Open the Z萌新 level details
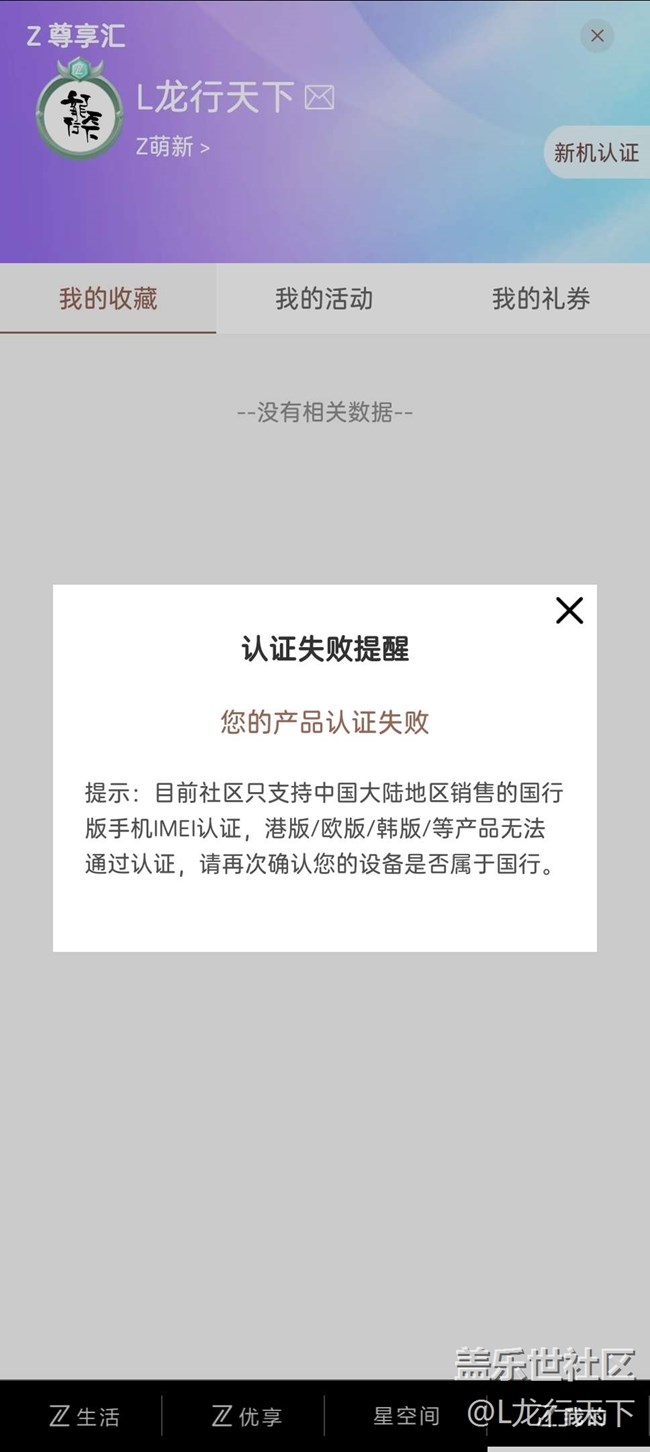The height and width of the screenshot is (1452, 650). tap(172, 147)
